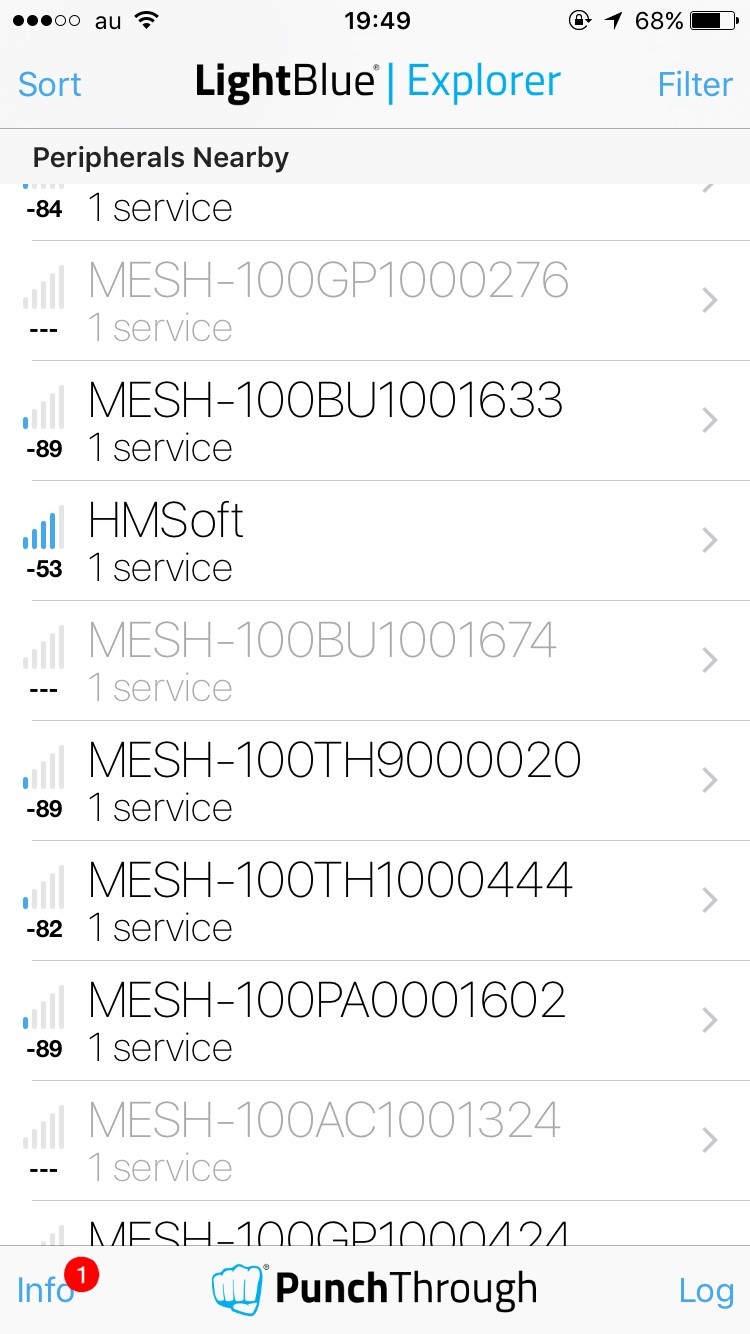Select the MESH-100AC1001324 row
This screenshot has height=1334, width=750.
click(x=375, y=1141)
